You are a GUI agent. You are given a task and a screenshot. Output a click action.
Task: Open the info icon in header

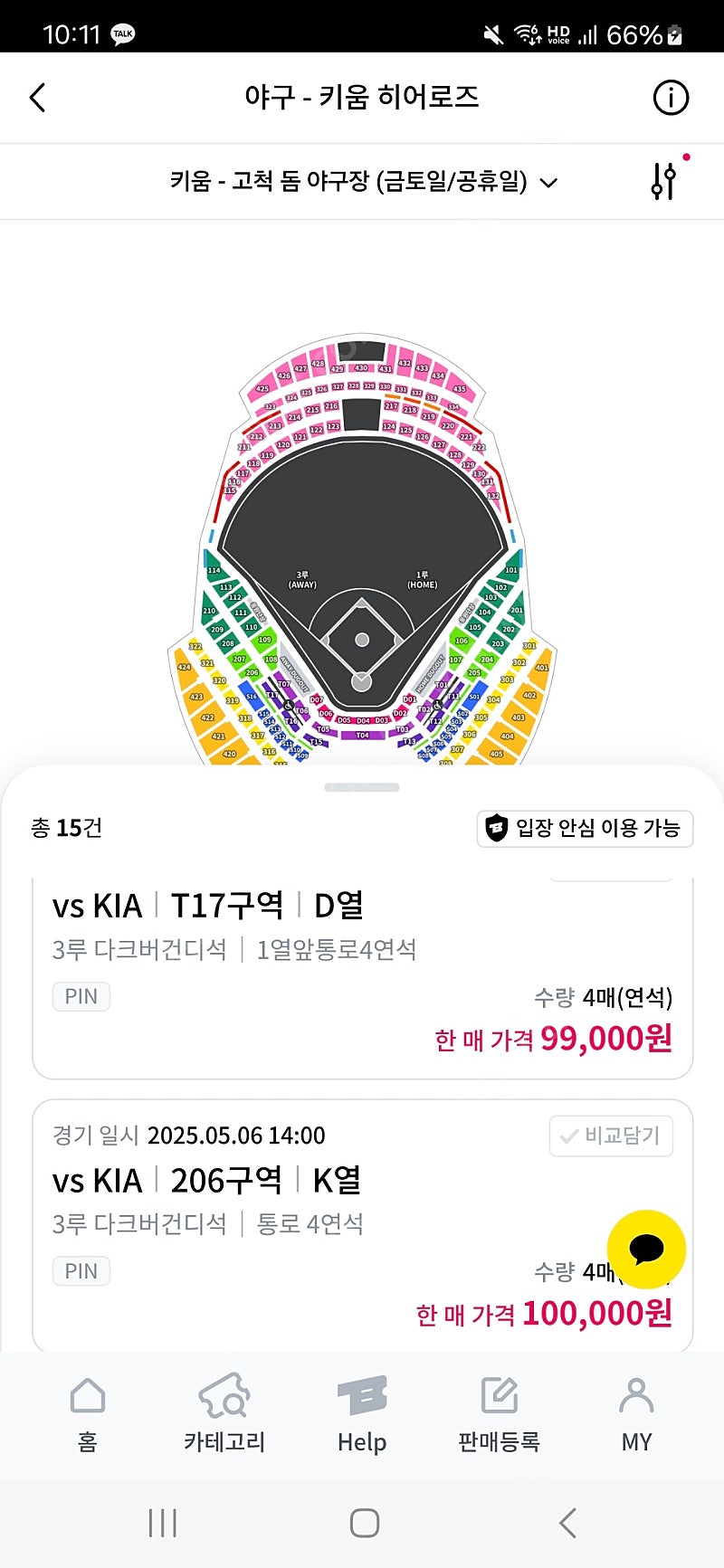(x=671, y=98)
